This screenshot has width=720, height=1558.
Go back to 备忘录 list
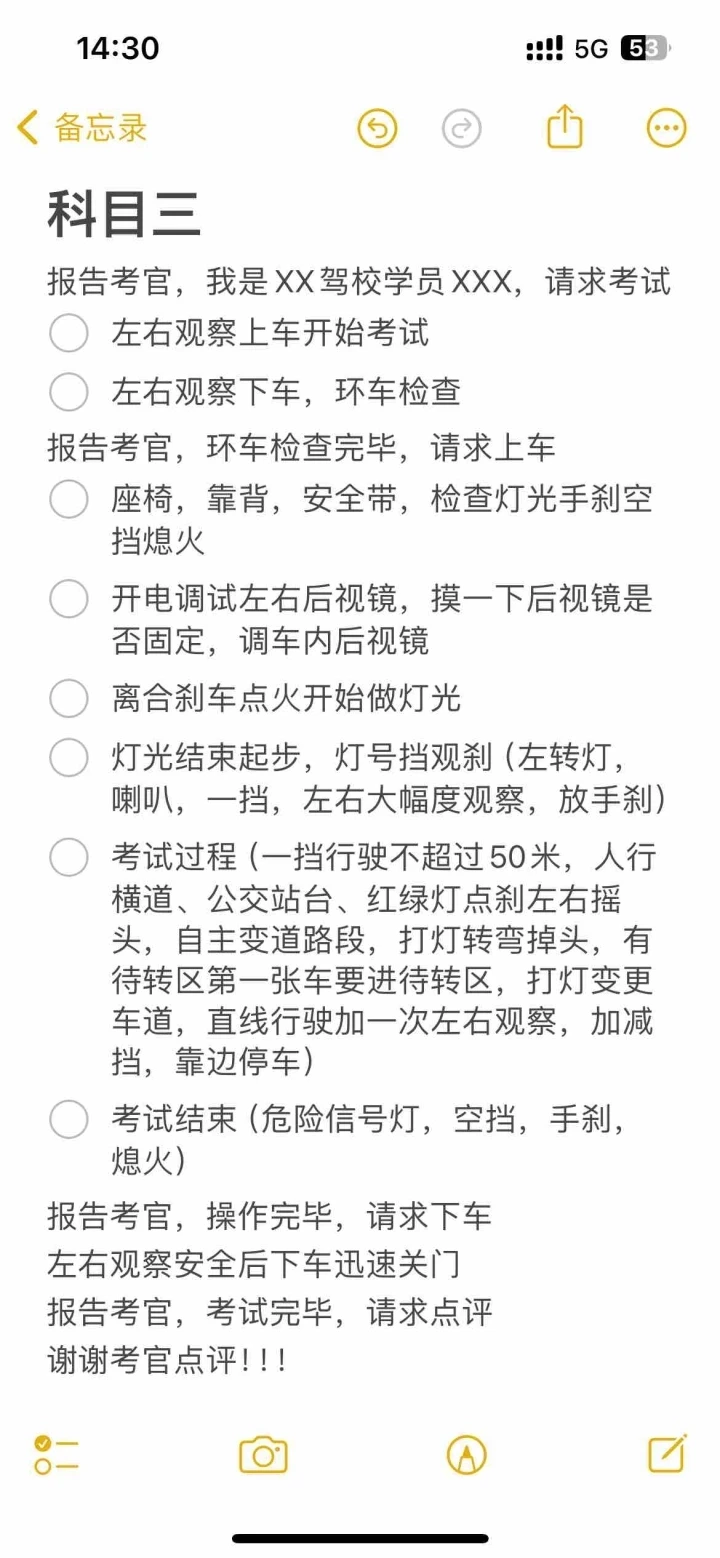82,128
